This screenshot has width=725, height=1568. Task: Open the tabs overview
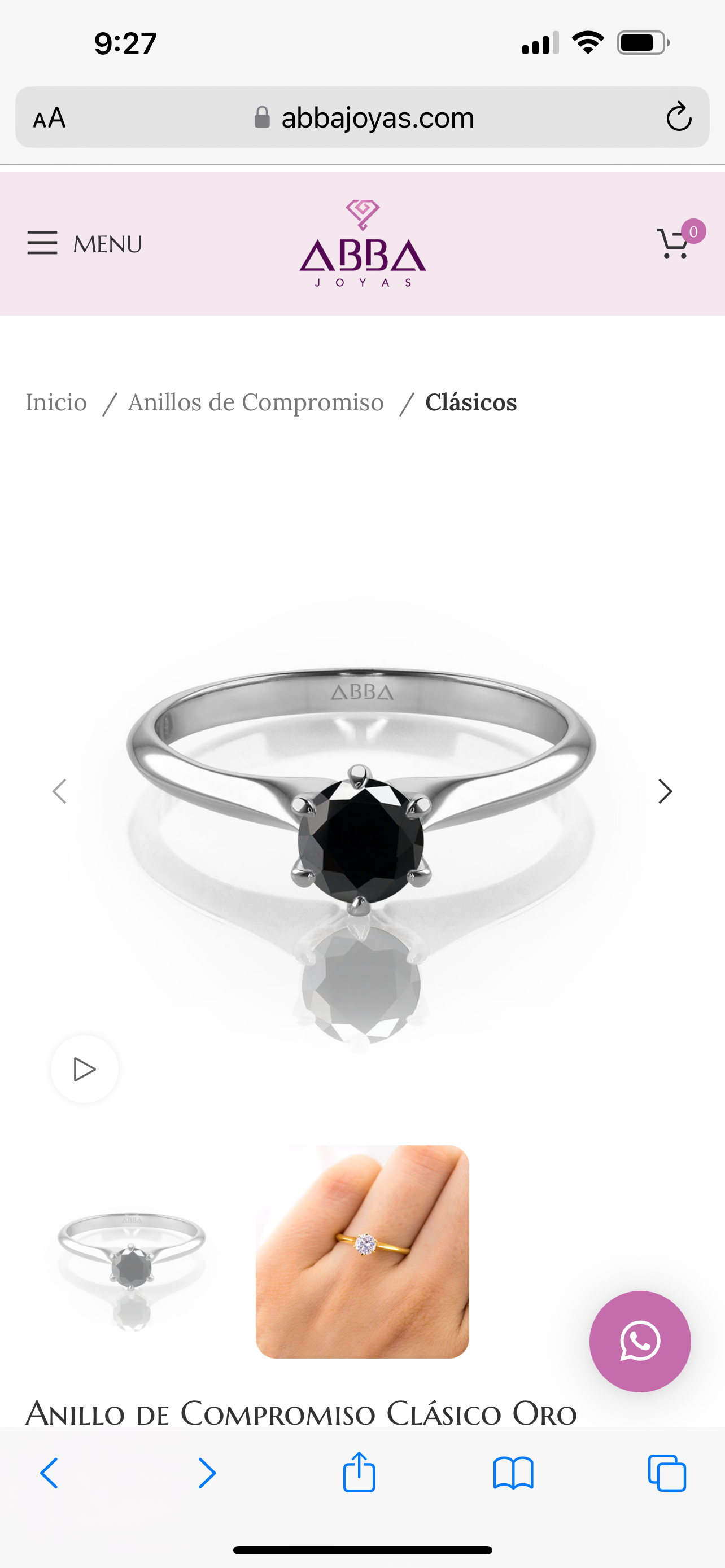667,1473
